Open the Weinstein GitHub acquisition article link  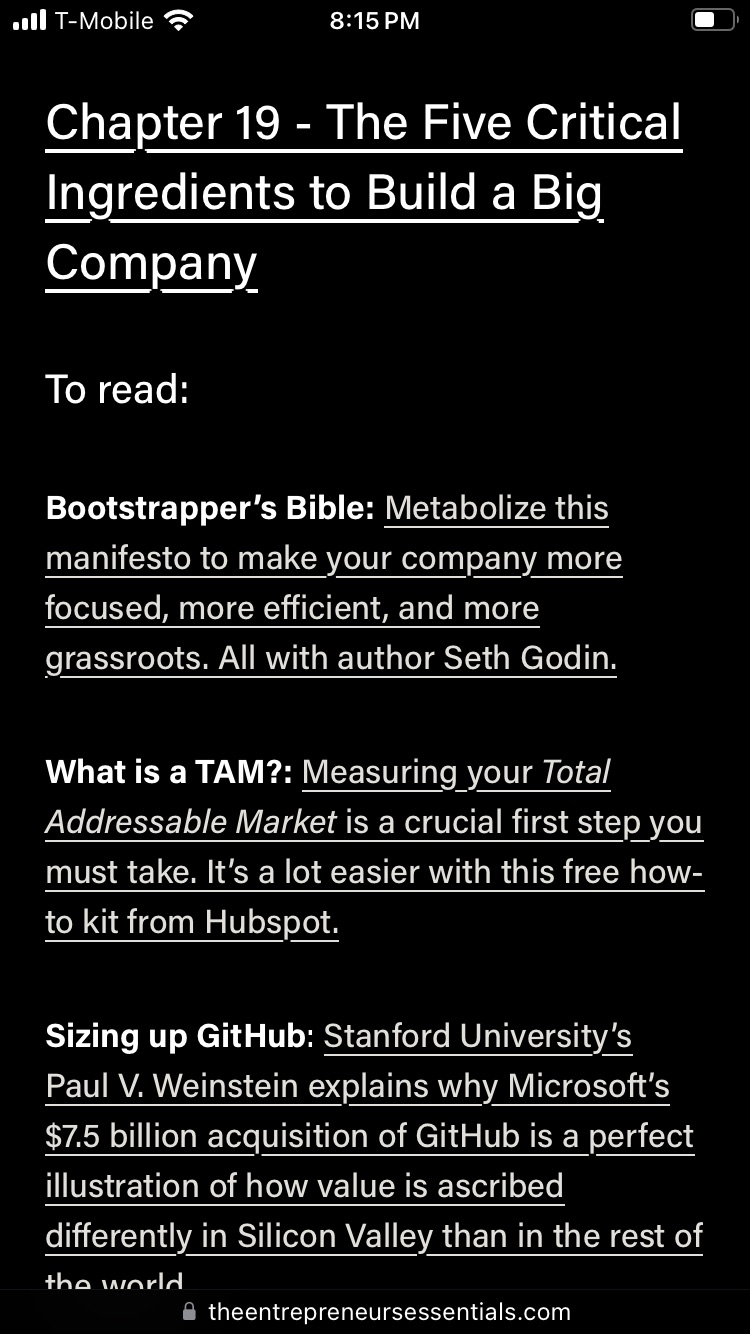pyautogui.click(x=369, y=1136)
